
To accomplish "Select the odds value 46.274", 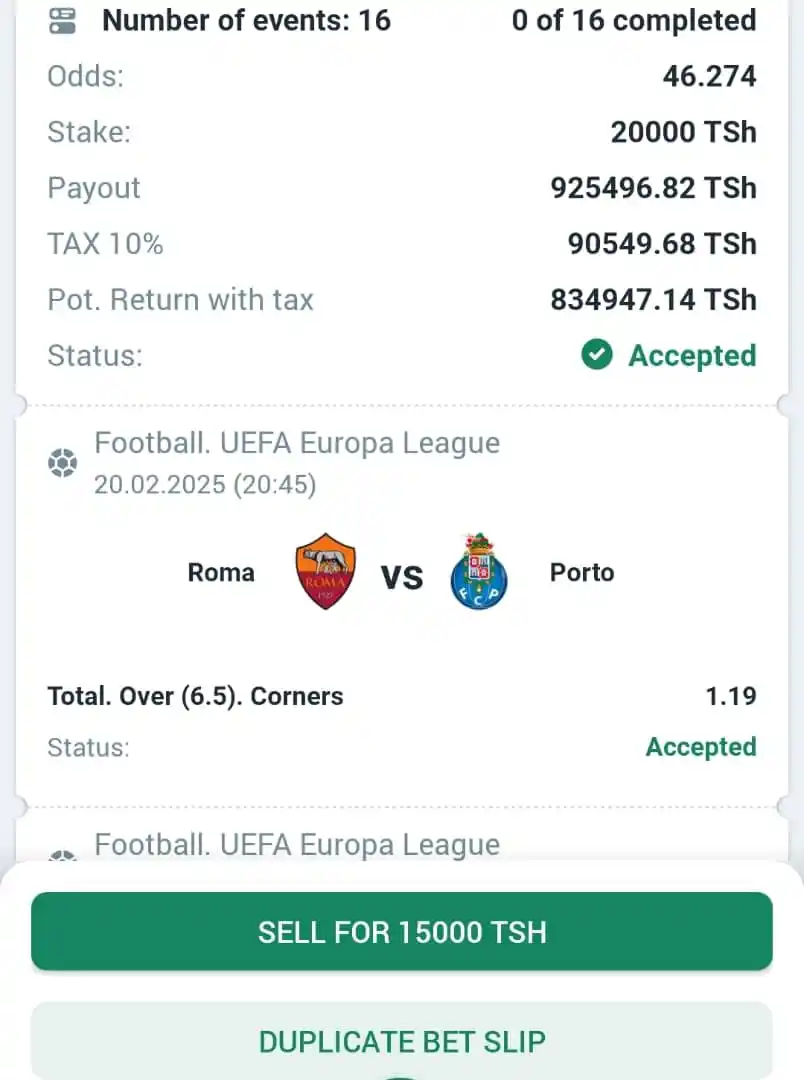I will (x=711, y=76).
